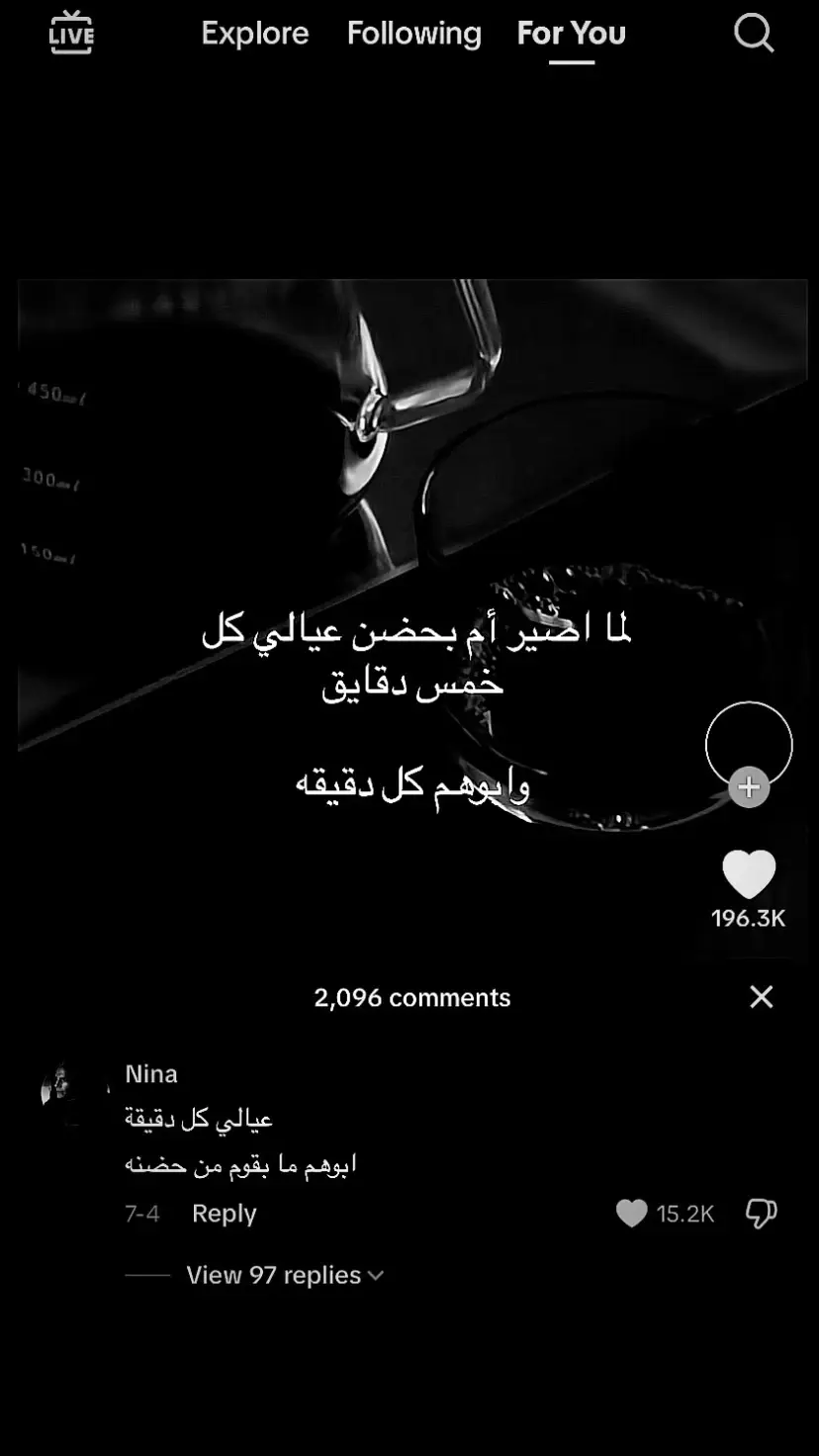Switch to the Explore tab
This screenshot has width=819, height=1456.
click(x=254, y=33)
